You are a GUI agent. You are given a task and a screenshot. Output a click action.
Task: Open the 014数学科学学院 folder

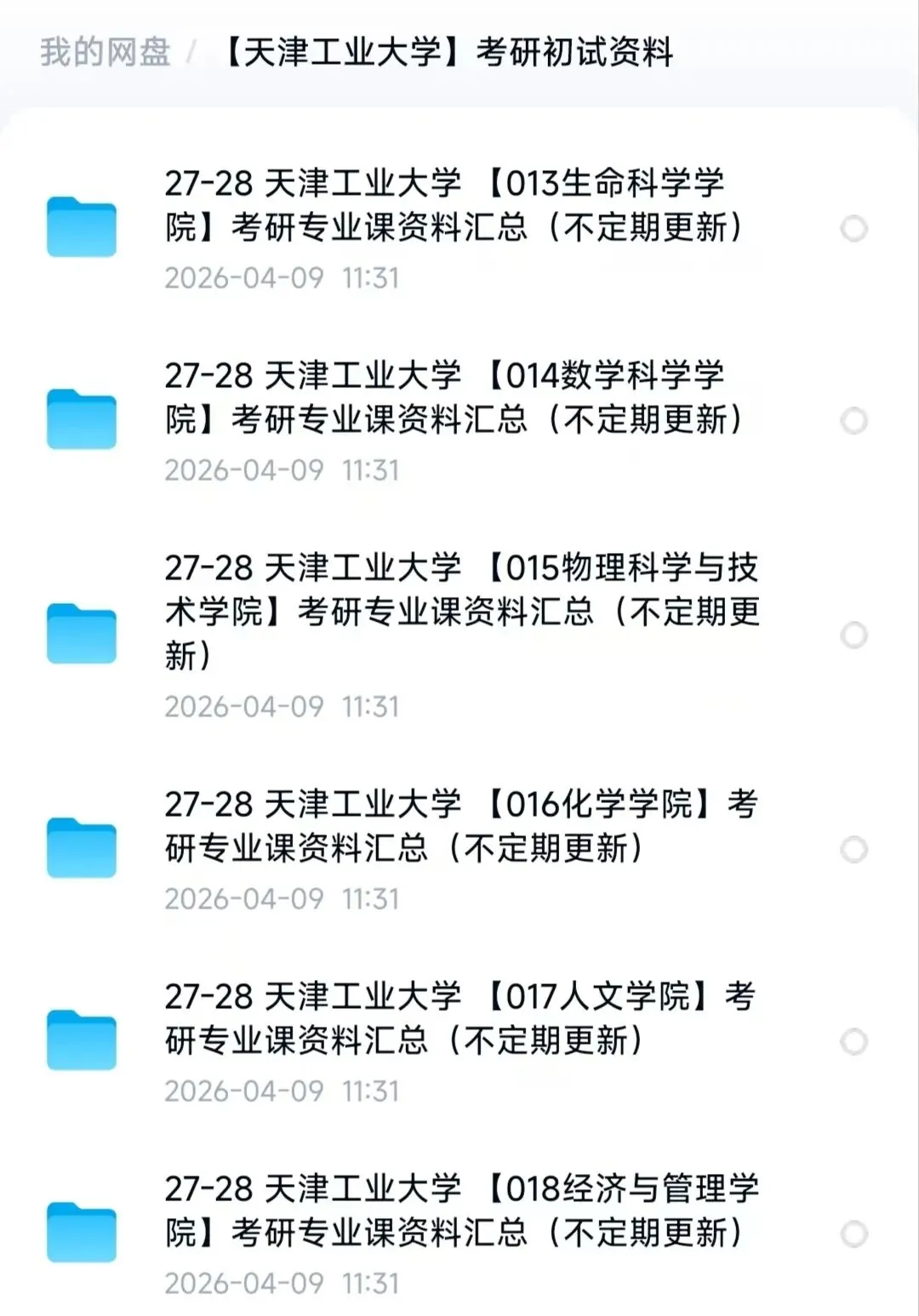[451, 398]
